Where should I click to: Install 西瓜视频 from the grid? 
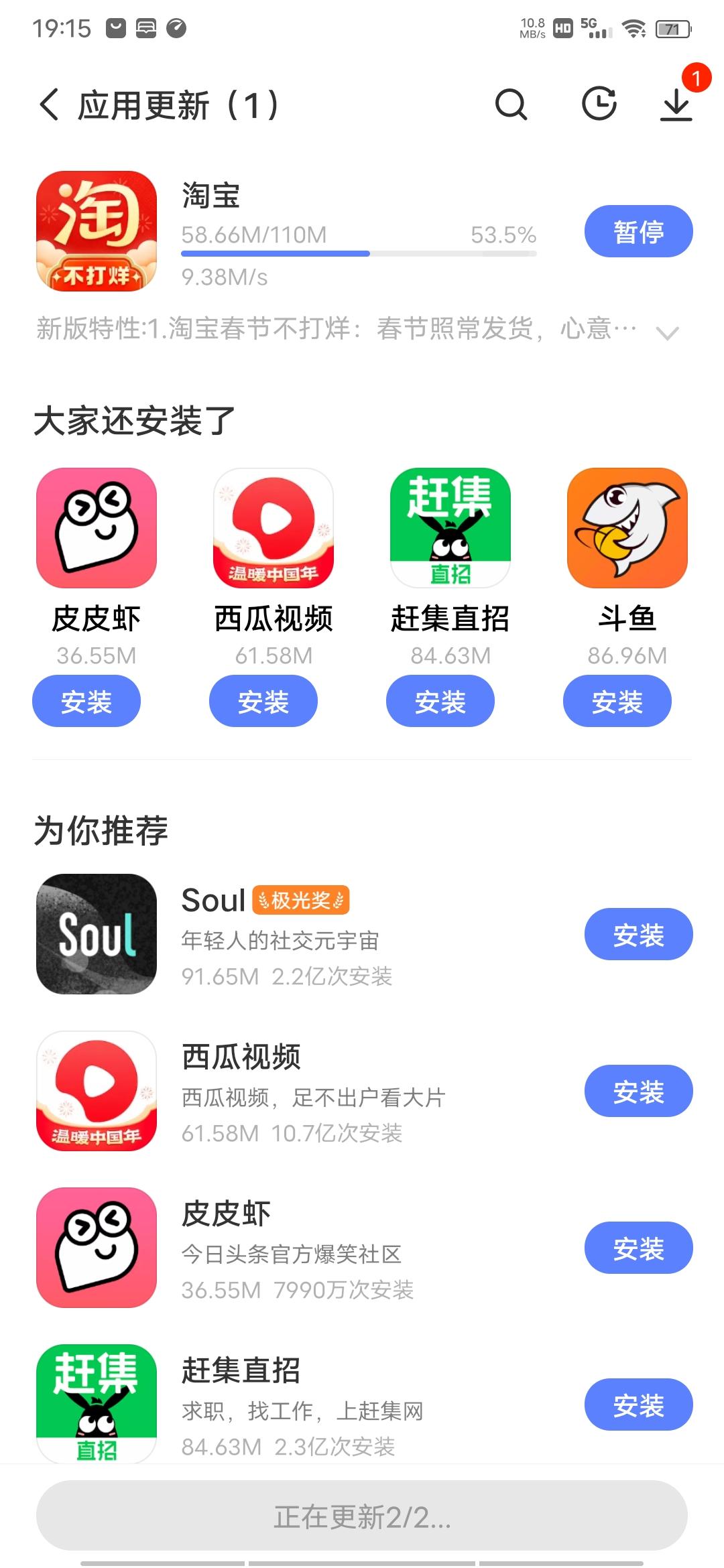click(x=263, y=702)
